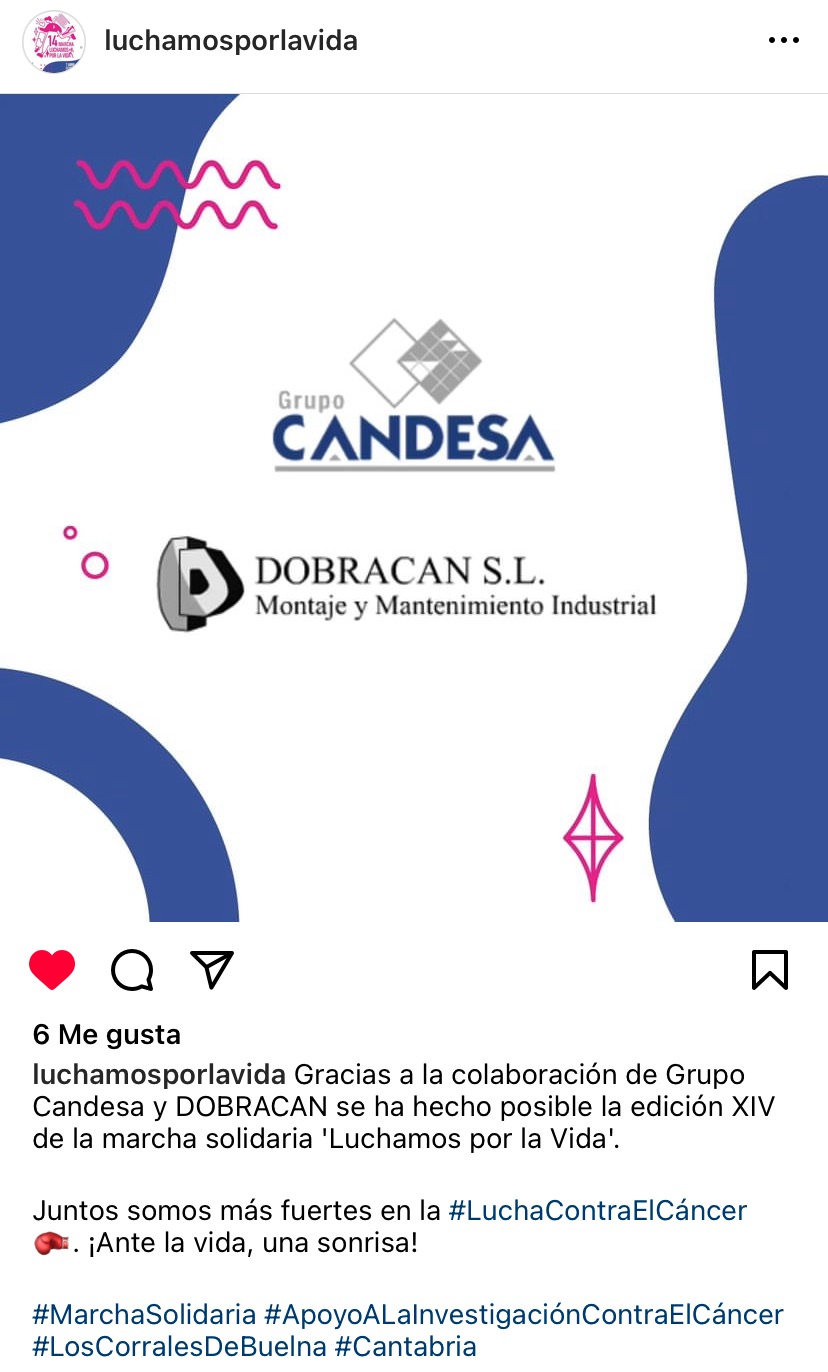
Task: Tap luchamosporlavida username in the caption
Action: pos(160,1075)
